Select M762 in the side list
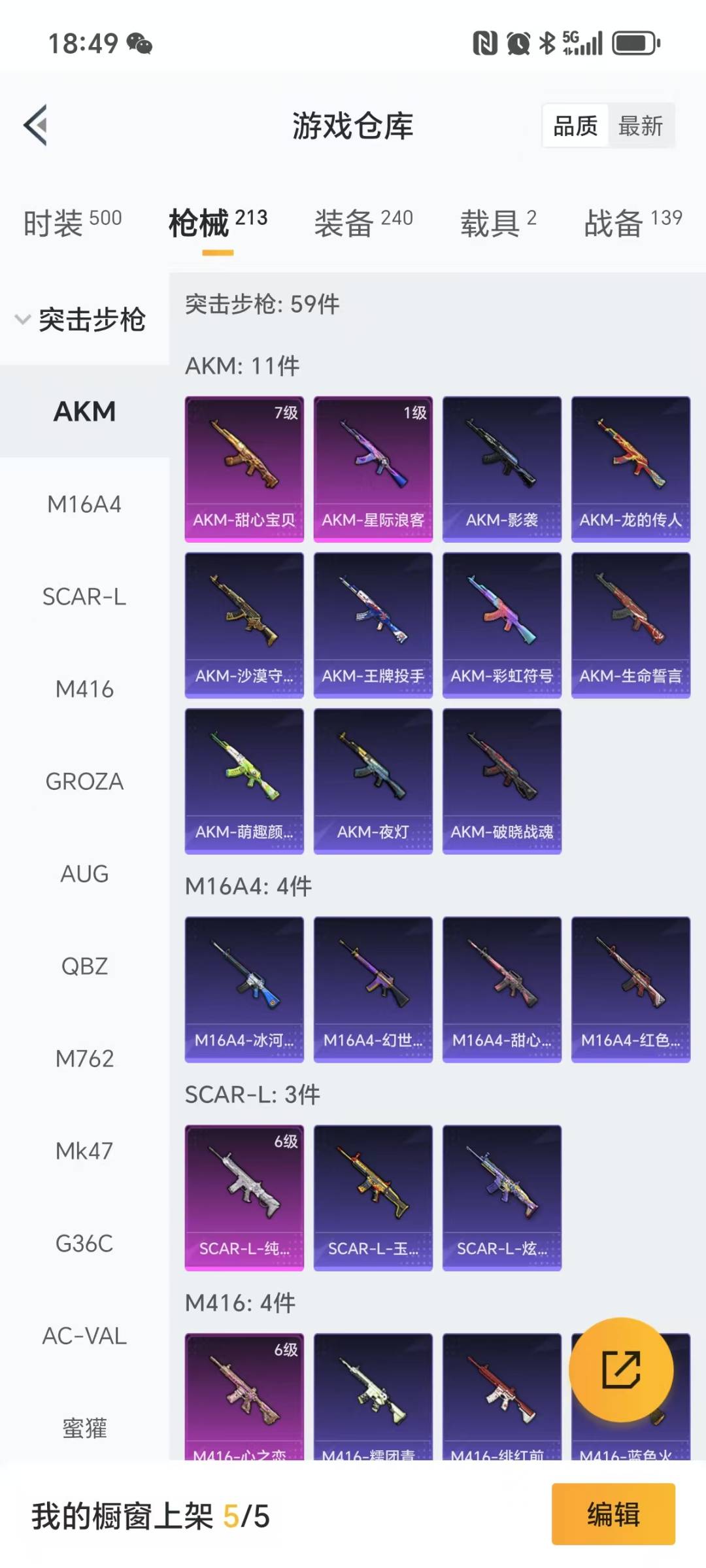Image resolution: width=706 pixels, height=1568 pixels. pyautogui.click(x=84, y=1059)
